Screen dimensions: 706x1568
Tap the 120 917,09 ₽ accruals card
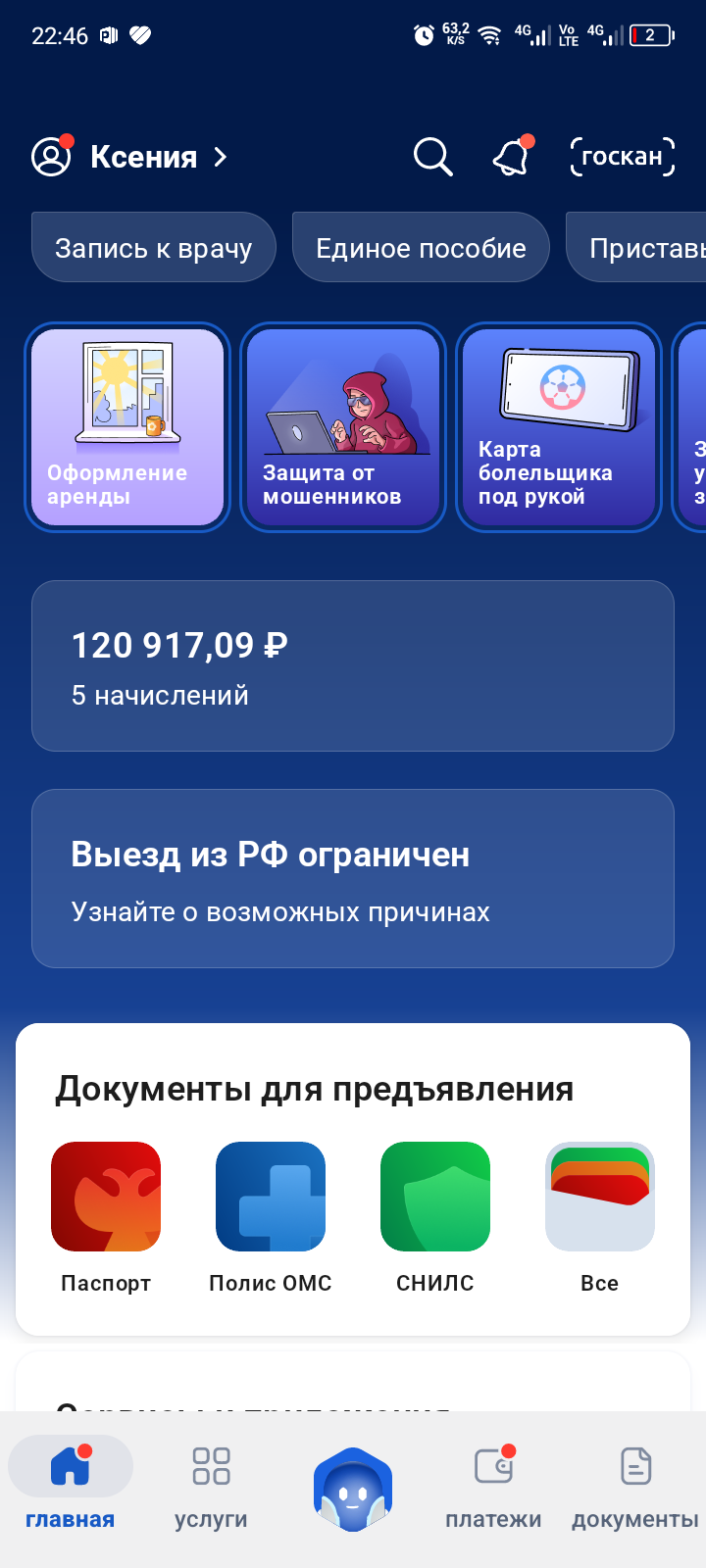click(x=353, y=665)
